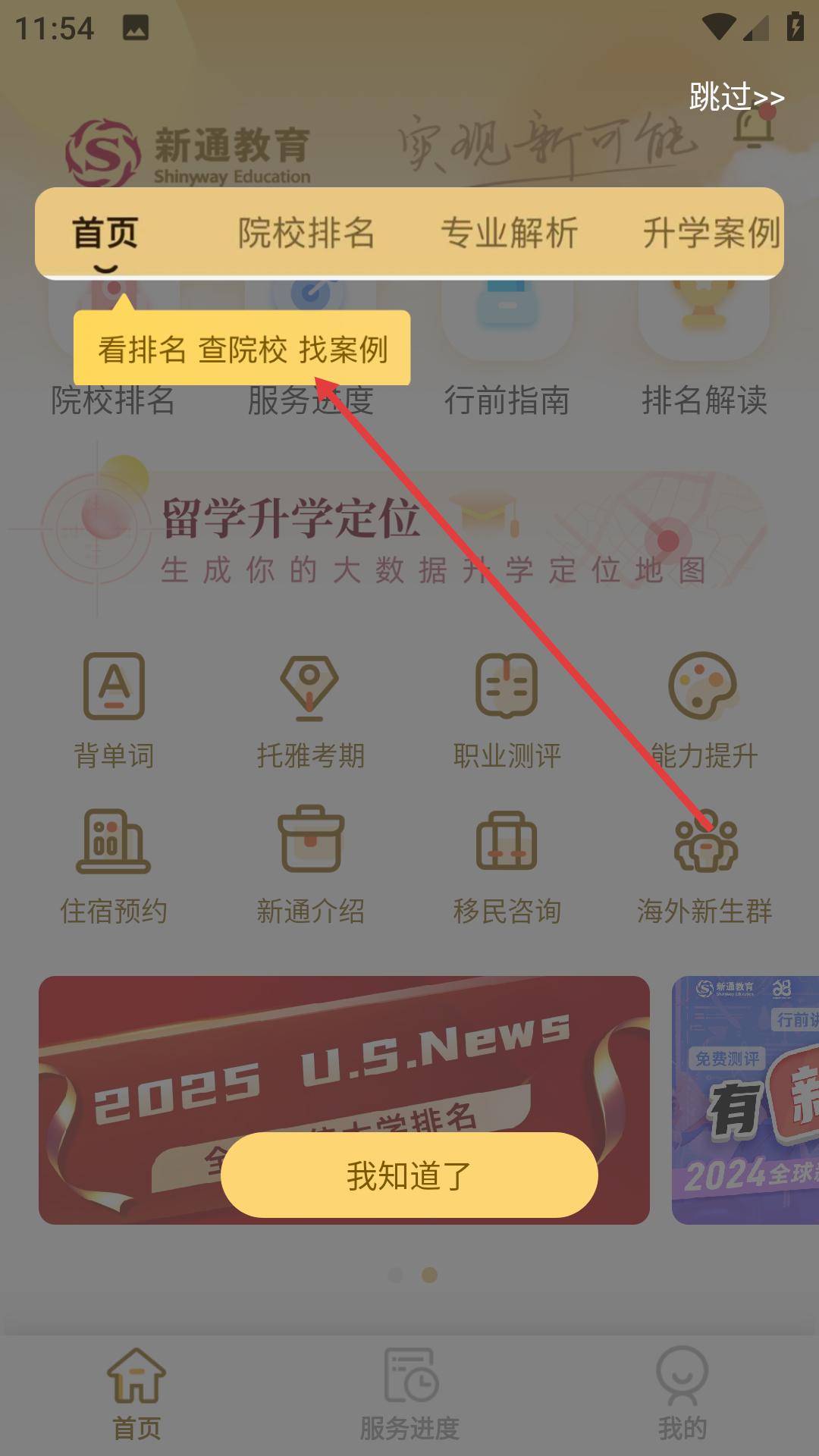Switch to the 我的 bottom tab
The height and width of the screenshot is (1456, 819).
[x=682, y=1395]
